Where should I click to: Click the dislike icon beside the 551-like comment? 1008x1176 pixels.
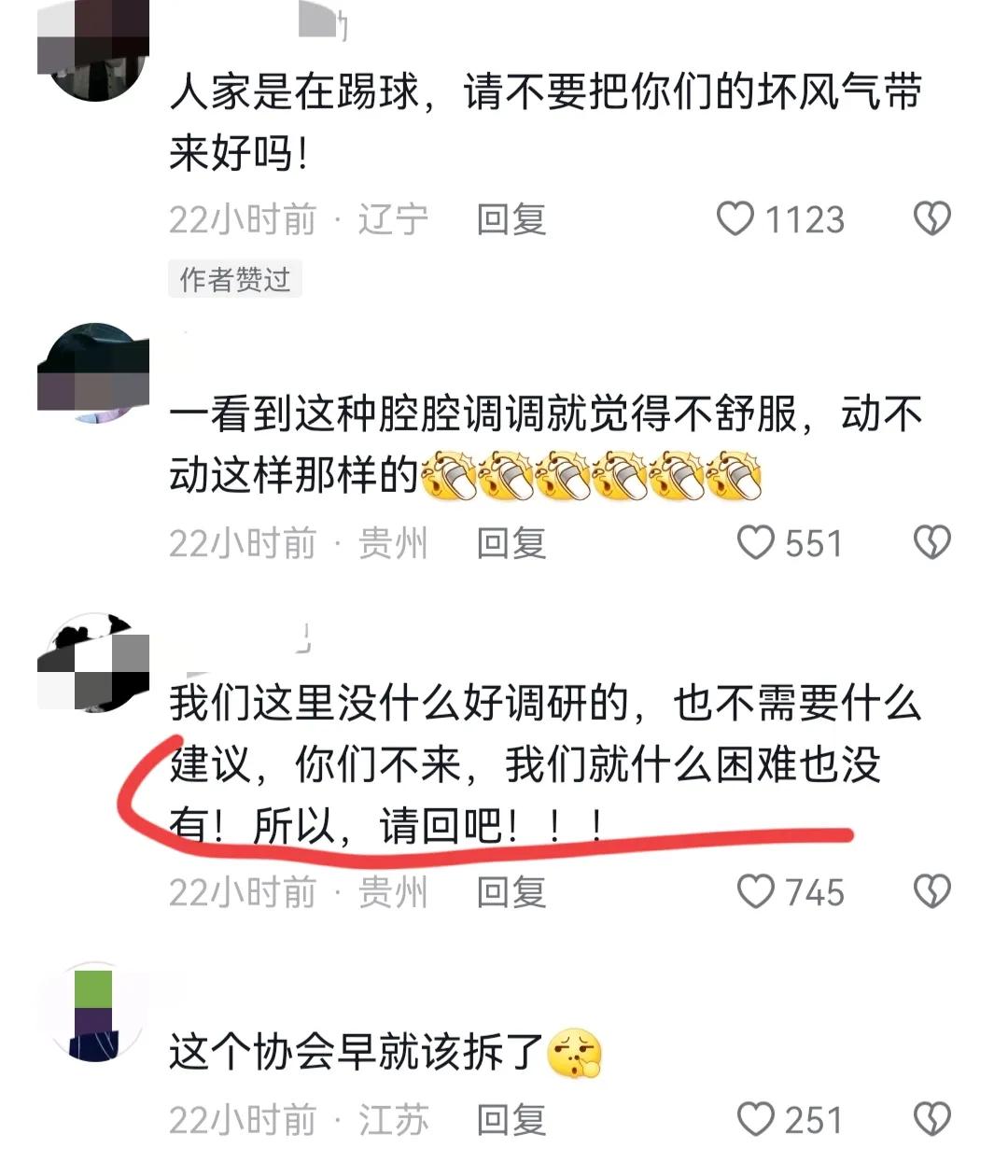930,542
